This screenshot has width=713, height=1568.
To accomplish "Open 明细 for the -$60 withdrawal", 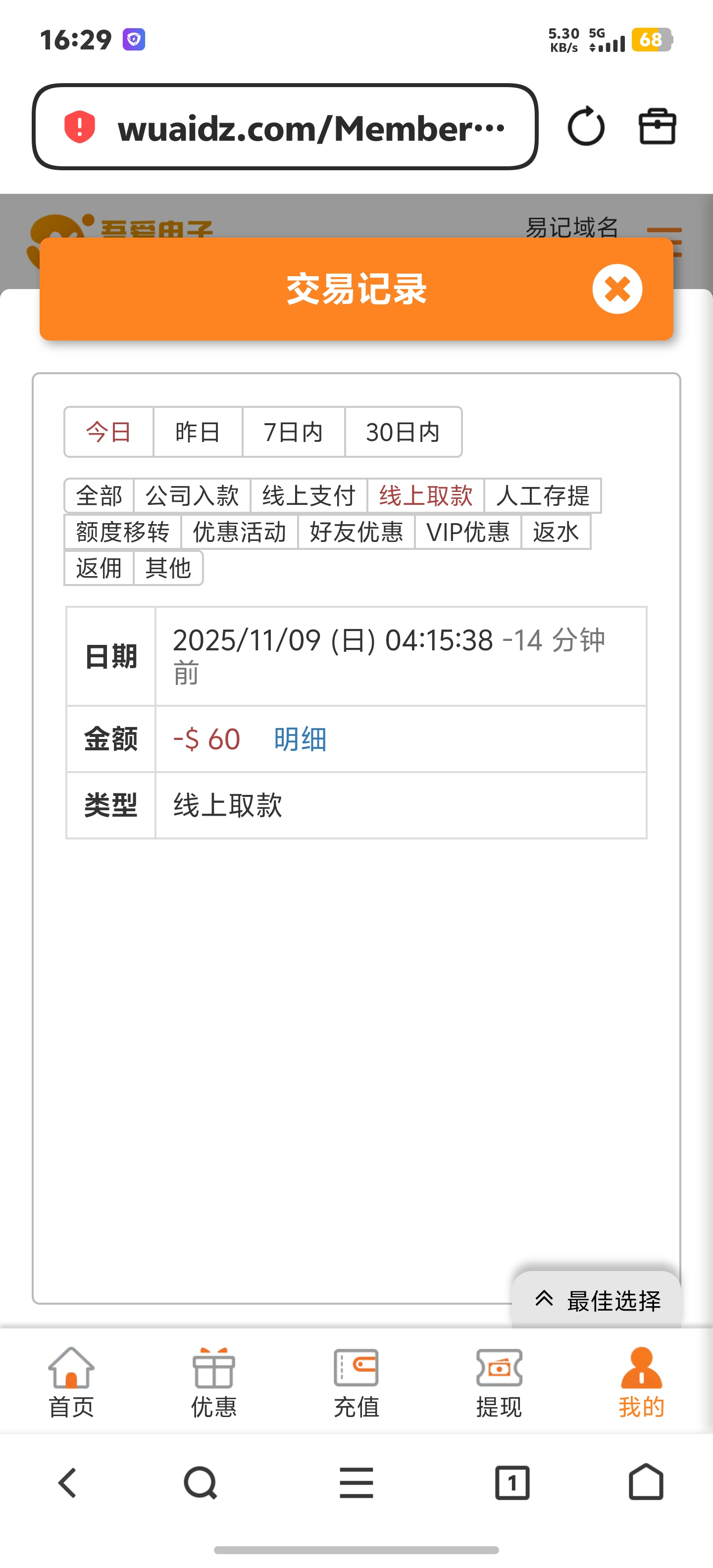I will [x=300, y=739].
